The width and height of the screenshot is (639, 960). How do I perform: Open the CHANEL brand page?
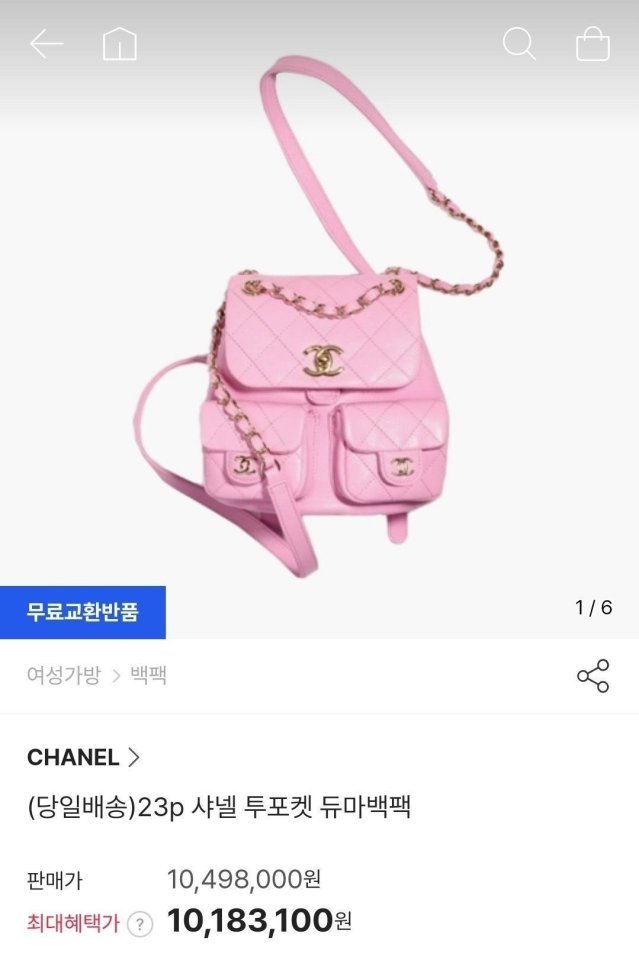pos(84,757)
